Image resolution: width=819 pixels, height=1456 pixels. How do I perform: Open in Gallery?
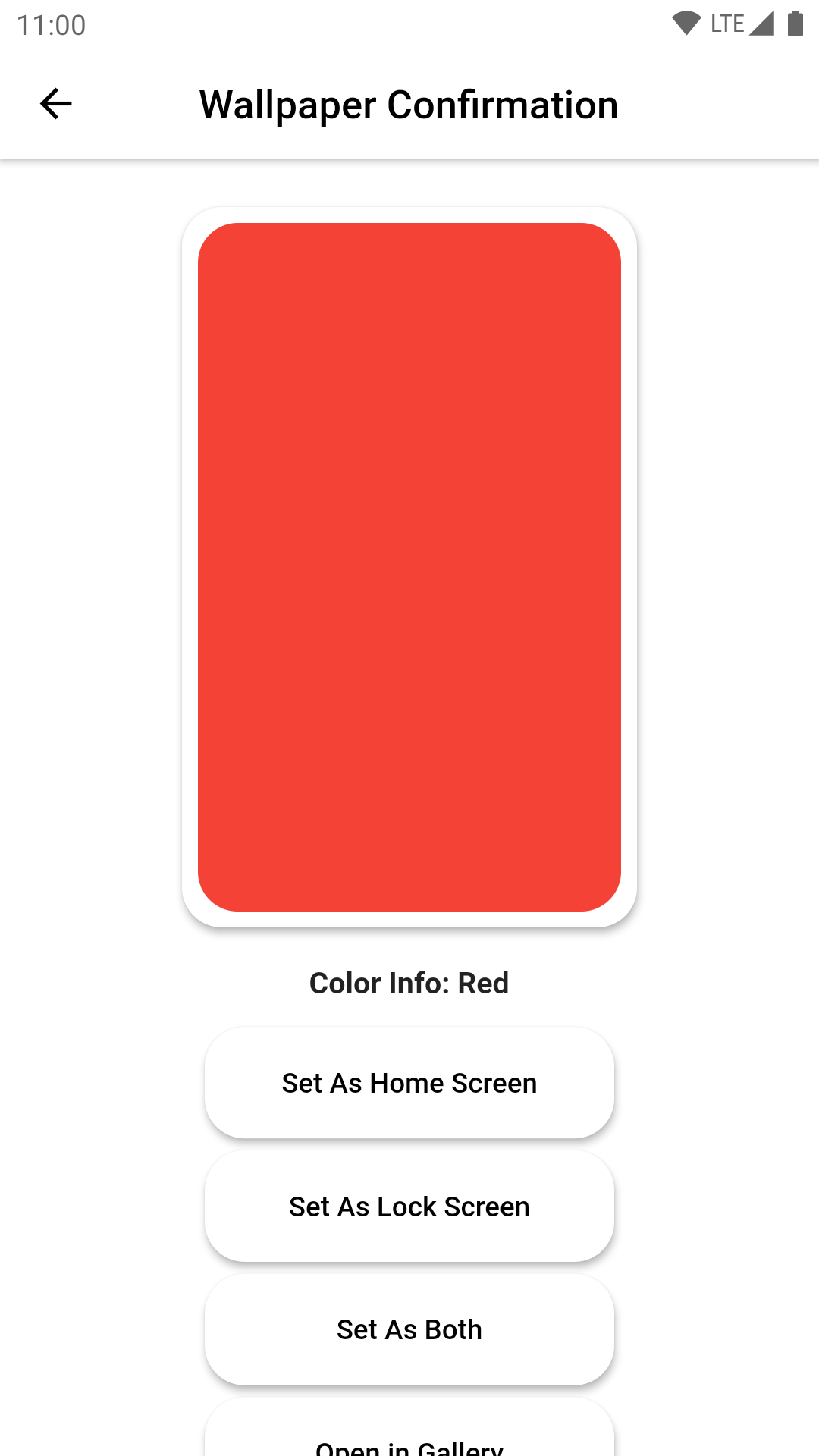point(409,1427)
